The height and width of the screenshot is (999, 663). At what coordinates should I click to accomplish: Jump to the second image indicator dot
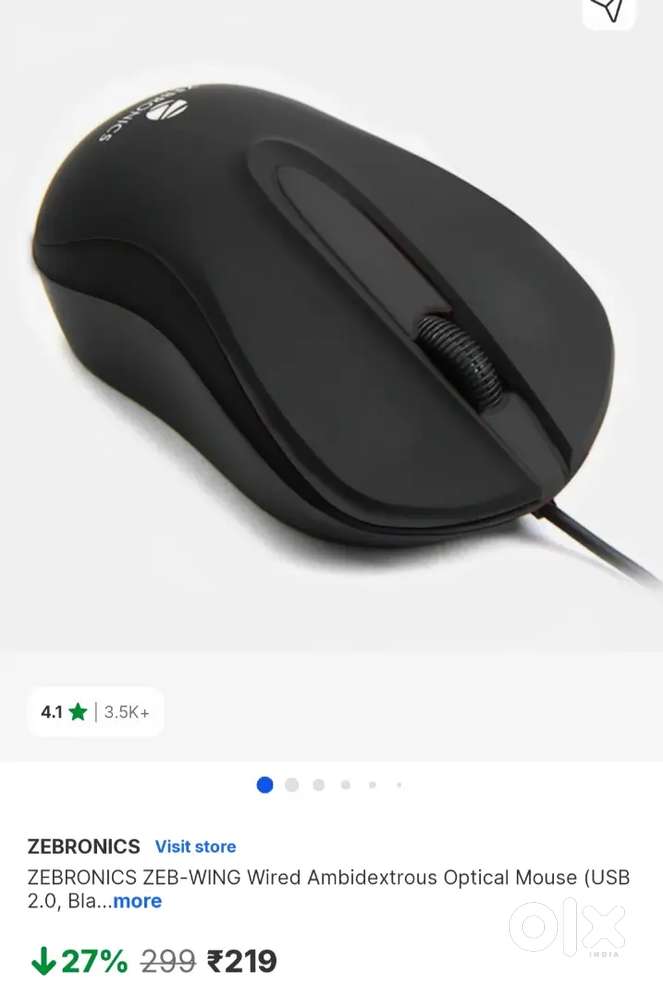pyautogui.click(x=292, y=785)
